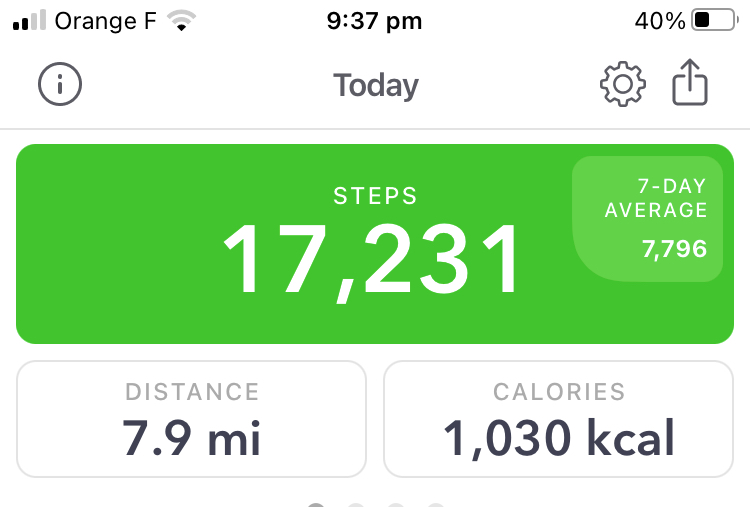View the 7-day average tile

coord(649,219)
